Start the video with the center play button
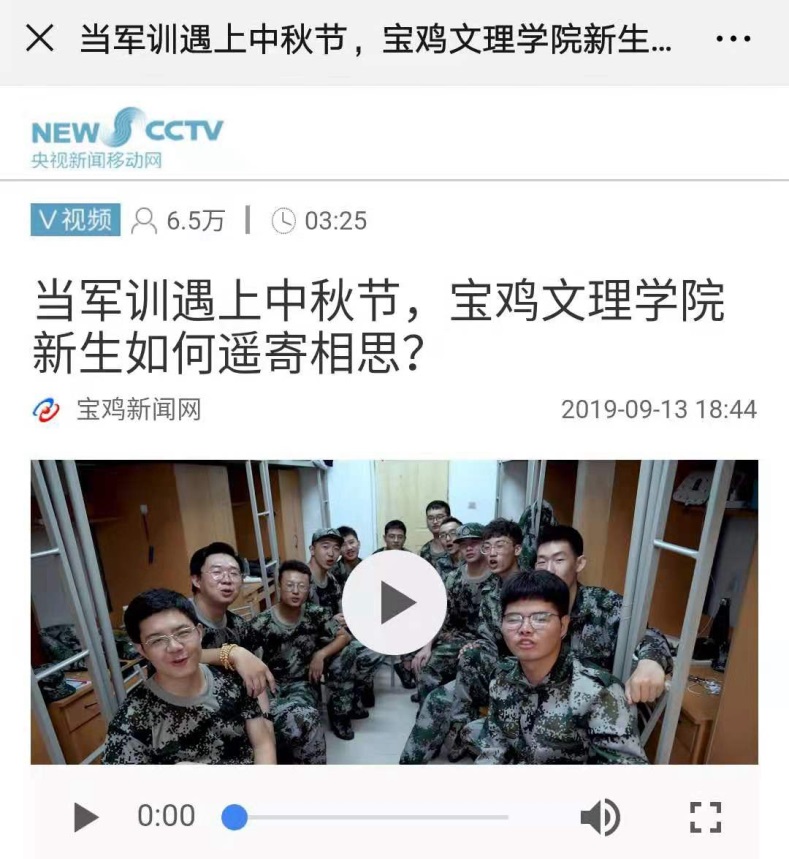Viewport: 789px width, 859px height. tap(394, 603)
